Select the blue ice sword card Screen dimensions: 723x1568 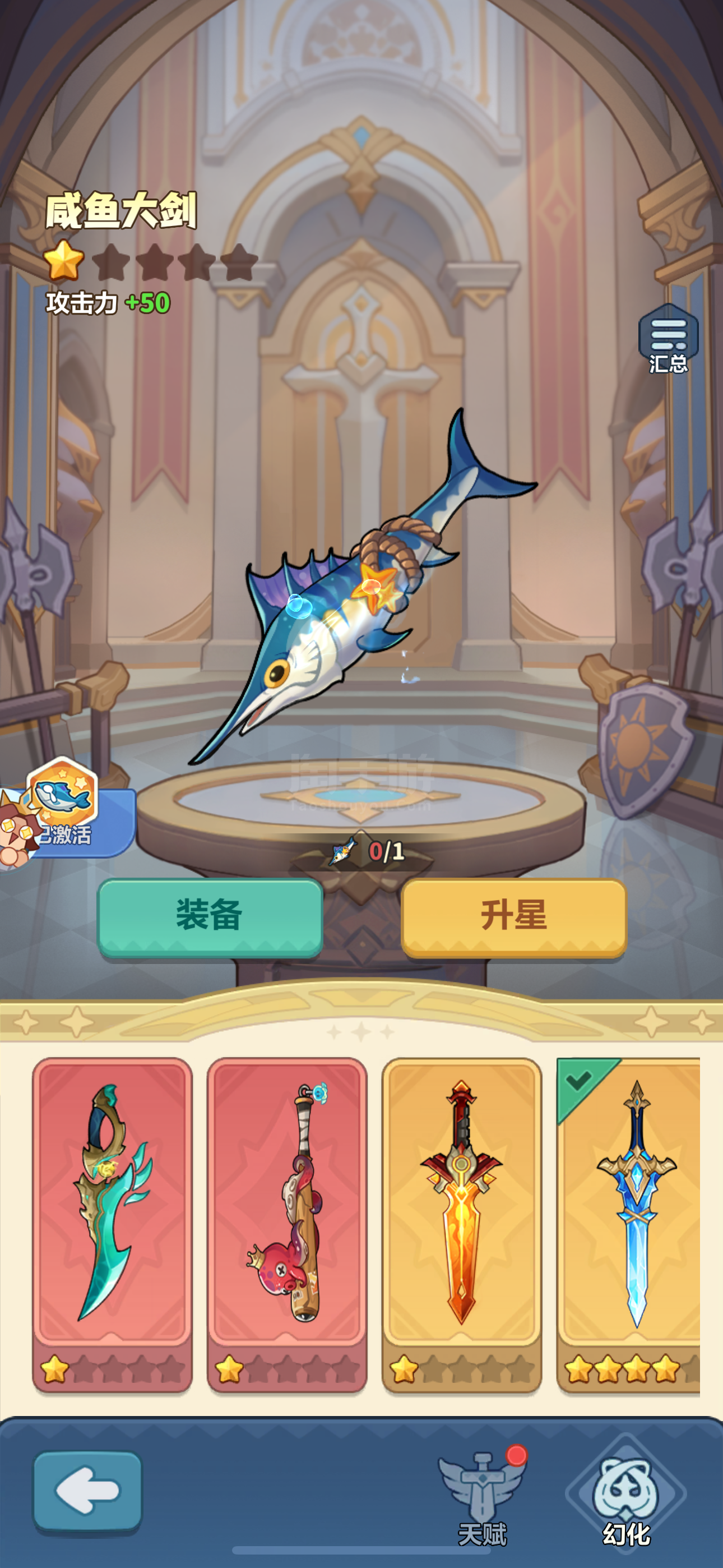coord(629,1225)
